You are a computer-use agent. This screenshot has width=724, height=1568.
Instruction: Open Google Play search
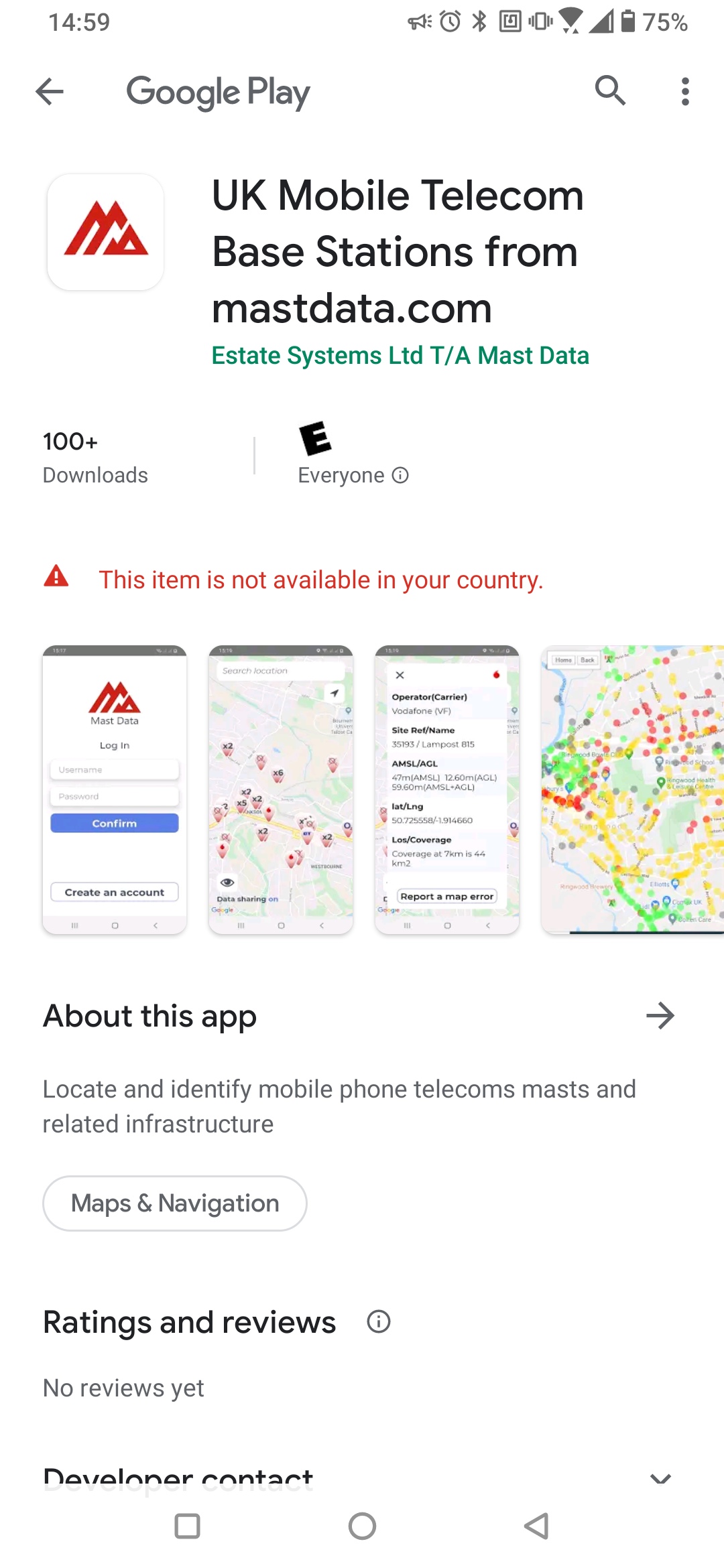pyautogui.click(x=610, y=91)
